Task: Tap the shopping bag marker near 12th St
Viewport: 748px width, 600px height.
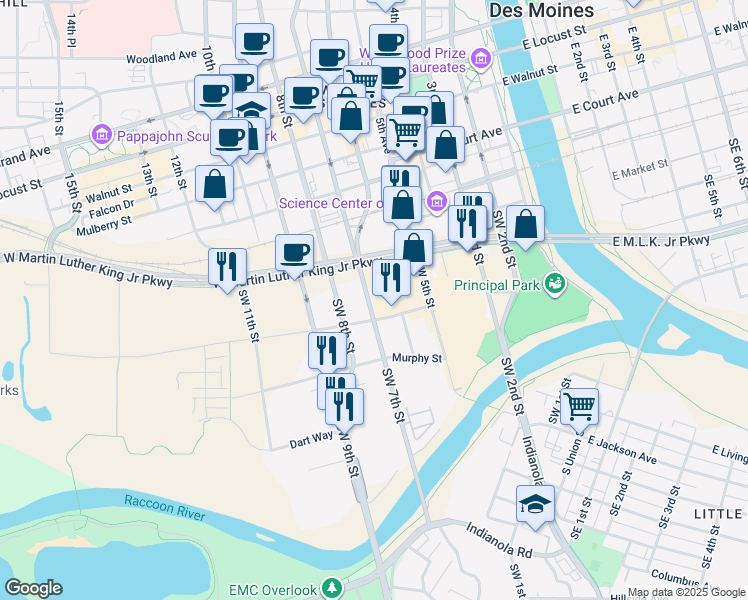Action: point(214,184)
